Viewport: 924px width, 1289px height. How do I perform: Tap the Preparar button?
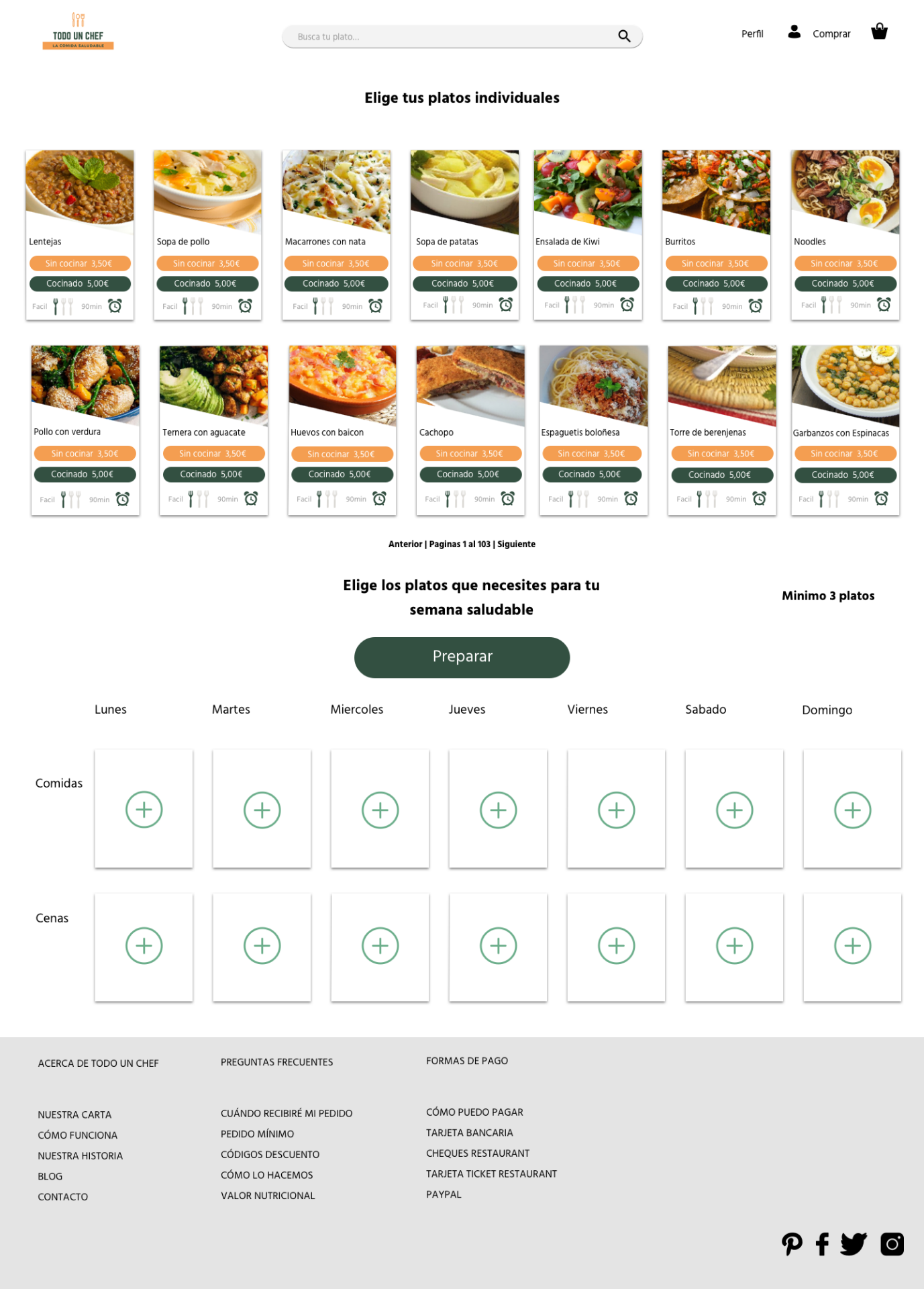[x=462, y=657]
